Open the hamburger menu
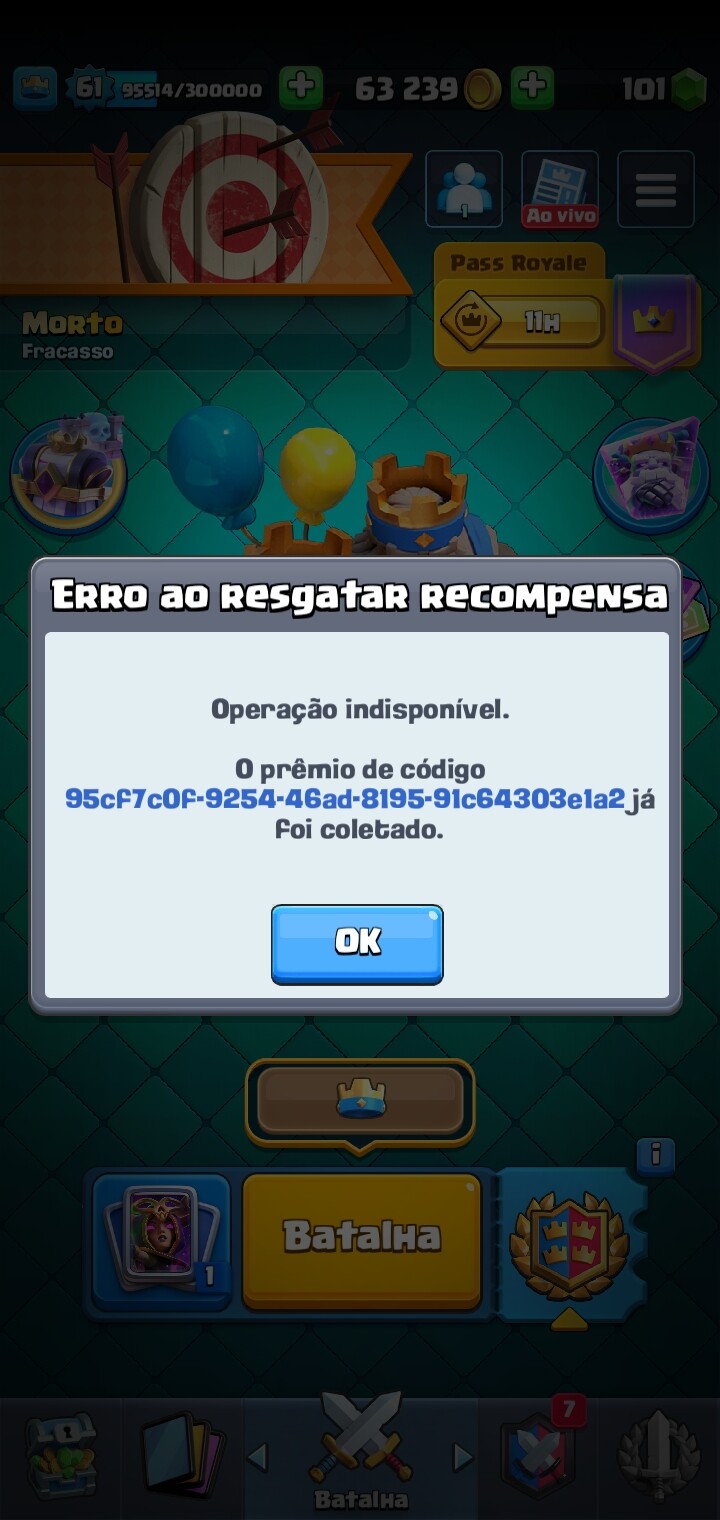 pyautogui.click(x=655, y=189)
